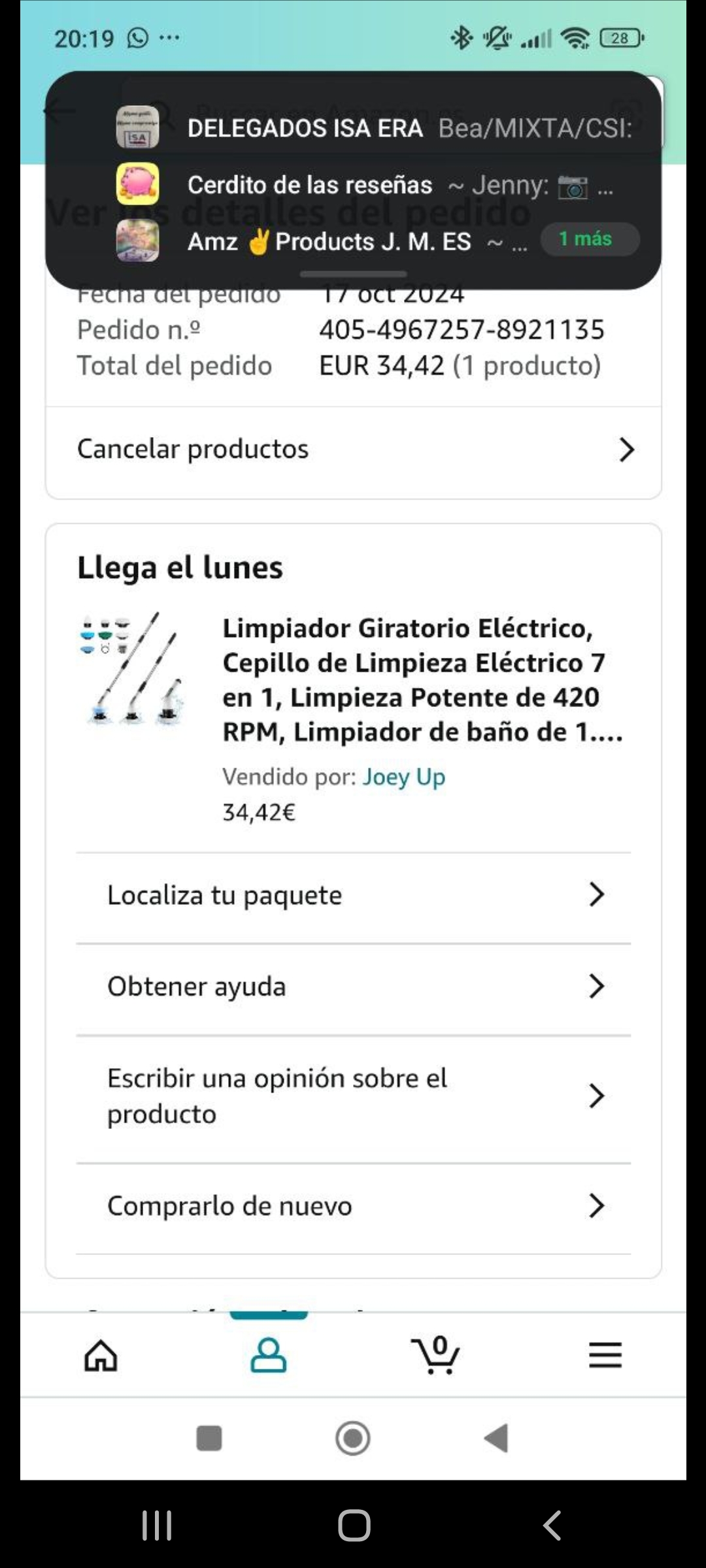Open the shopping cart tab
The width and height of the screenshot is (706, 1568).
point(436,1355)
